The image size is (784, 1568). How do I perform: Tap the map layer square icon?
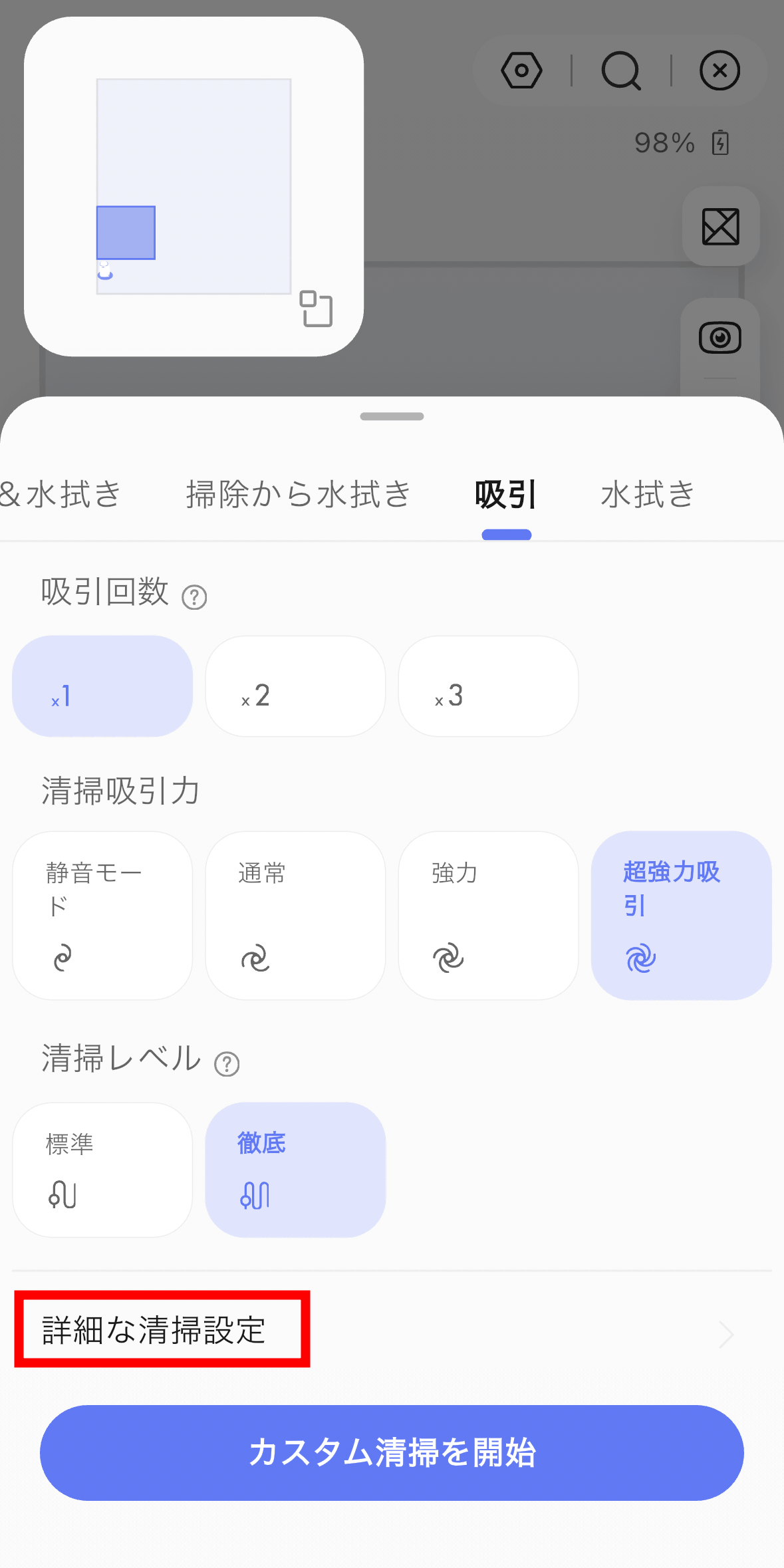pos(721,227)
